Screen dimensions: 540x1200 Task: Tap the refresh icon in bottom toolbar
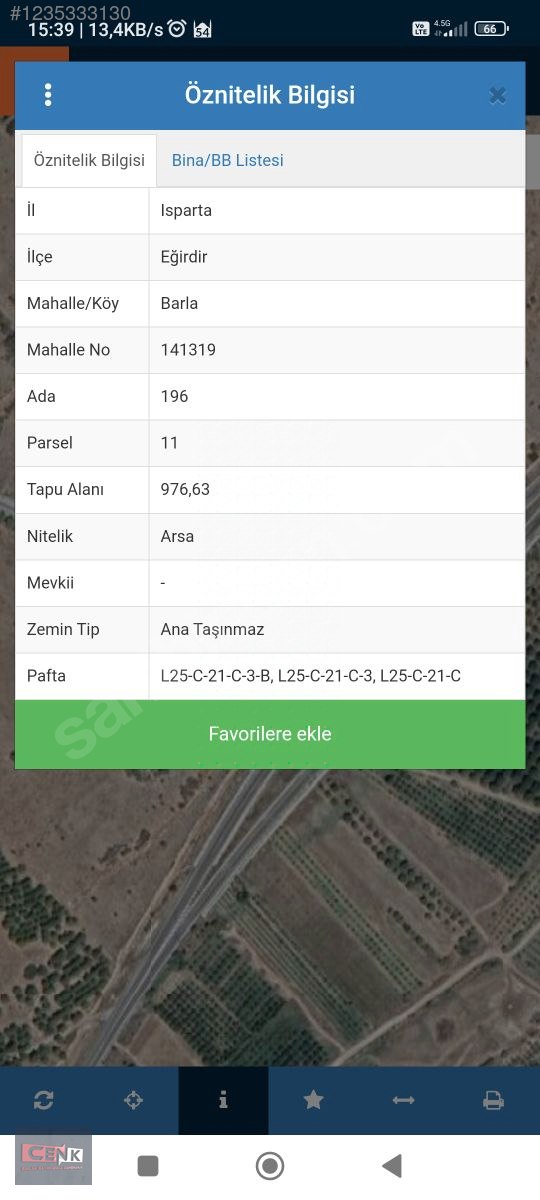coord(44,1100)
